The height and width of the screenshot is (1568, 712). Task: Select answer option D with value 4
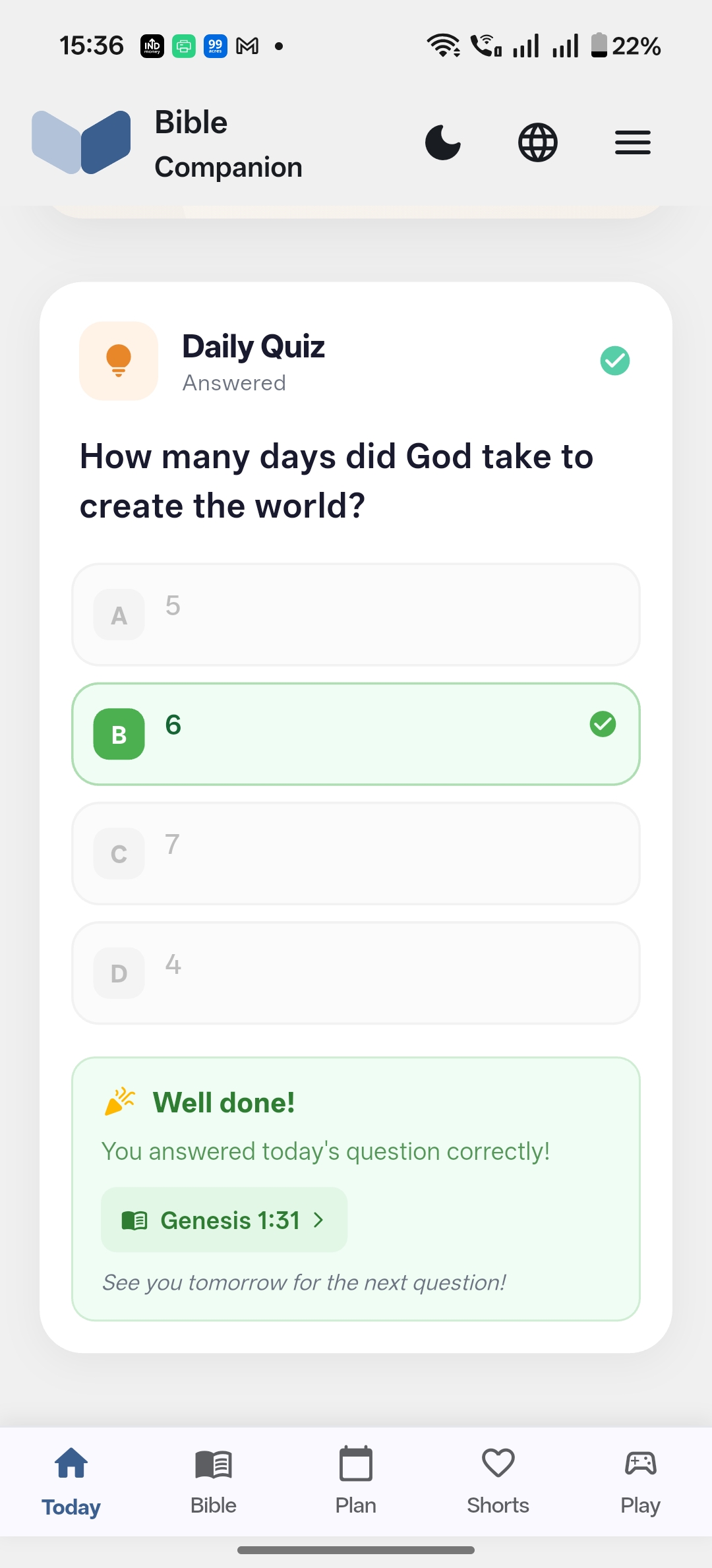tap(355, 973)
